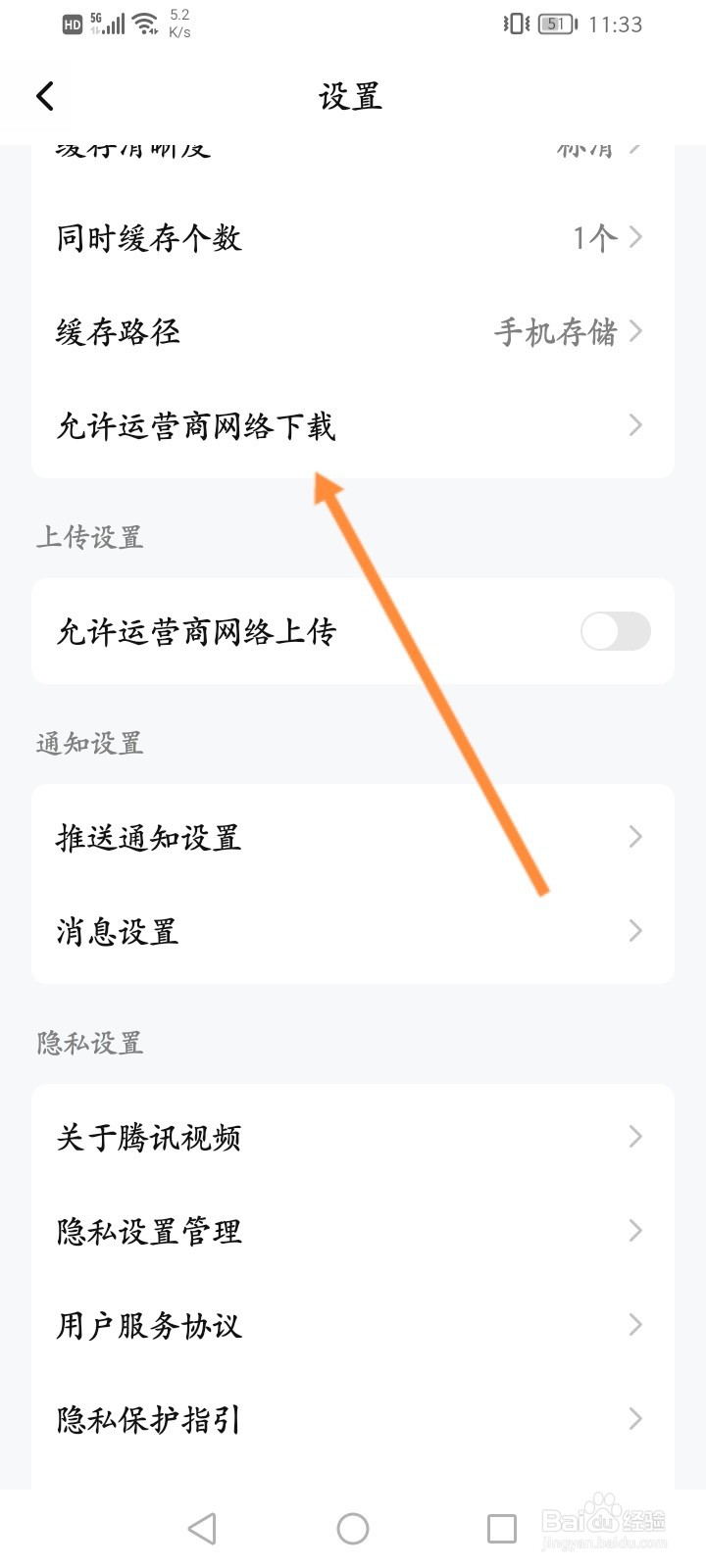Open 推送通知设置 page
706x1568 pixels.
pyautogui.click(x=353, y=837)
